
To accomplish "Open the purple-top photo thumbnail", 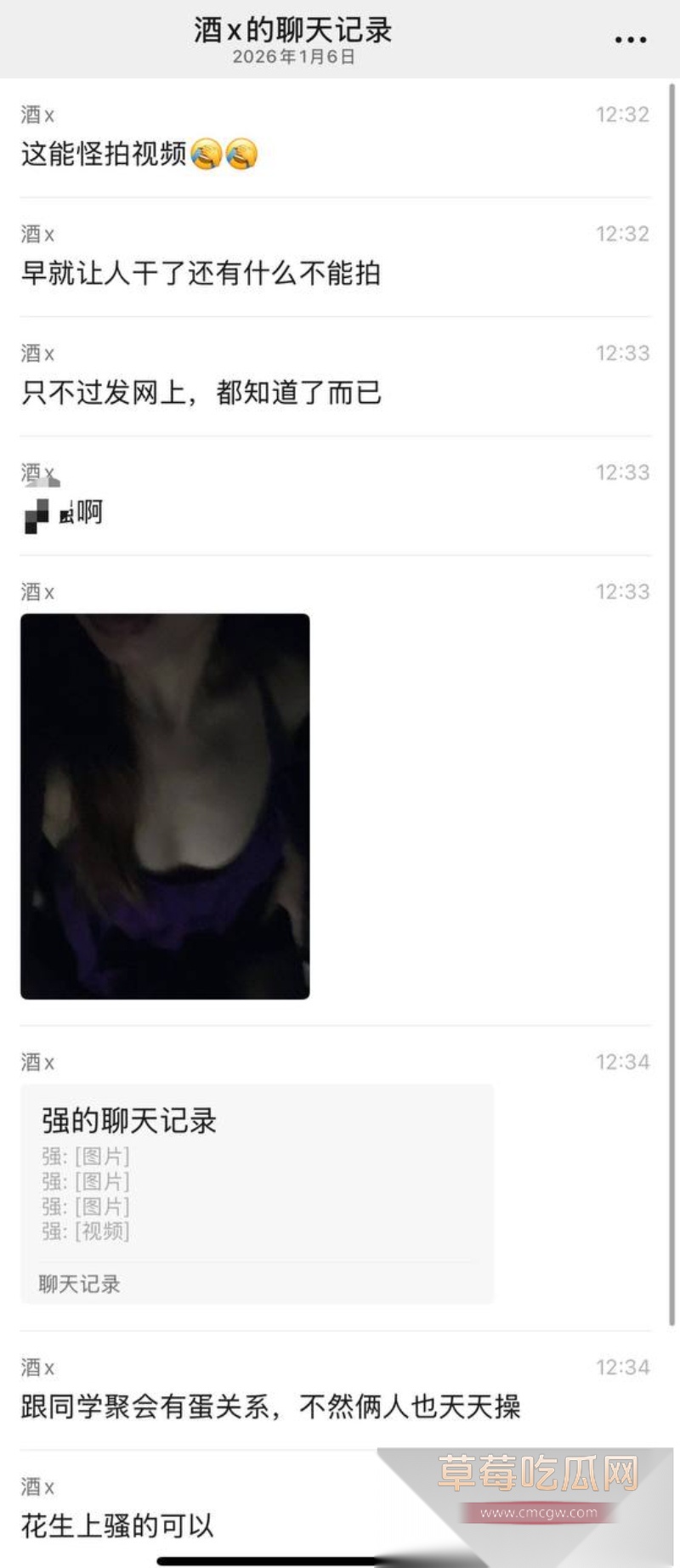I will click(166, 806).
